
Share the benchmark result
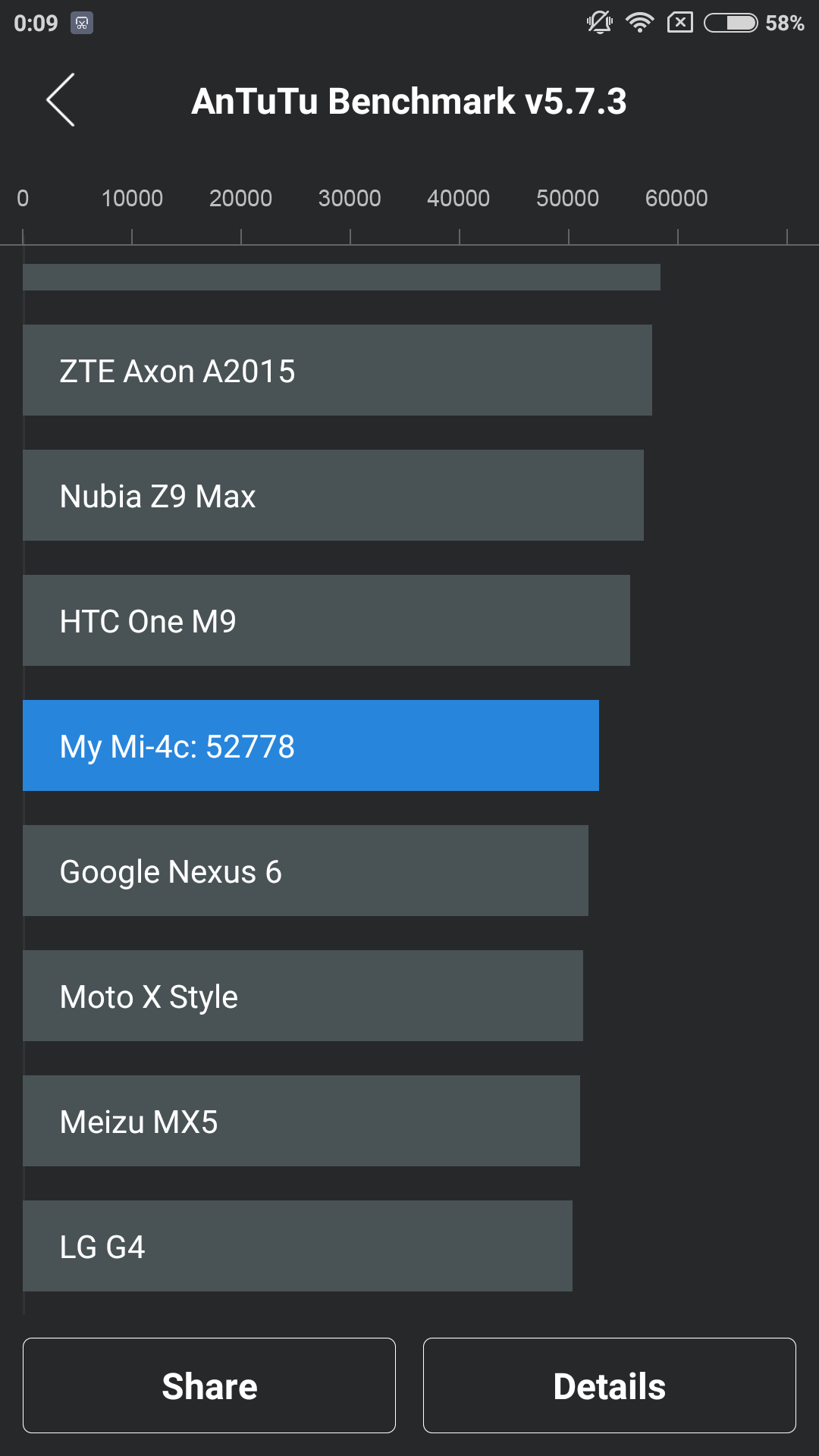pos(209,1385)
